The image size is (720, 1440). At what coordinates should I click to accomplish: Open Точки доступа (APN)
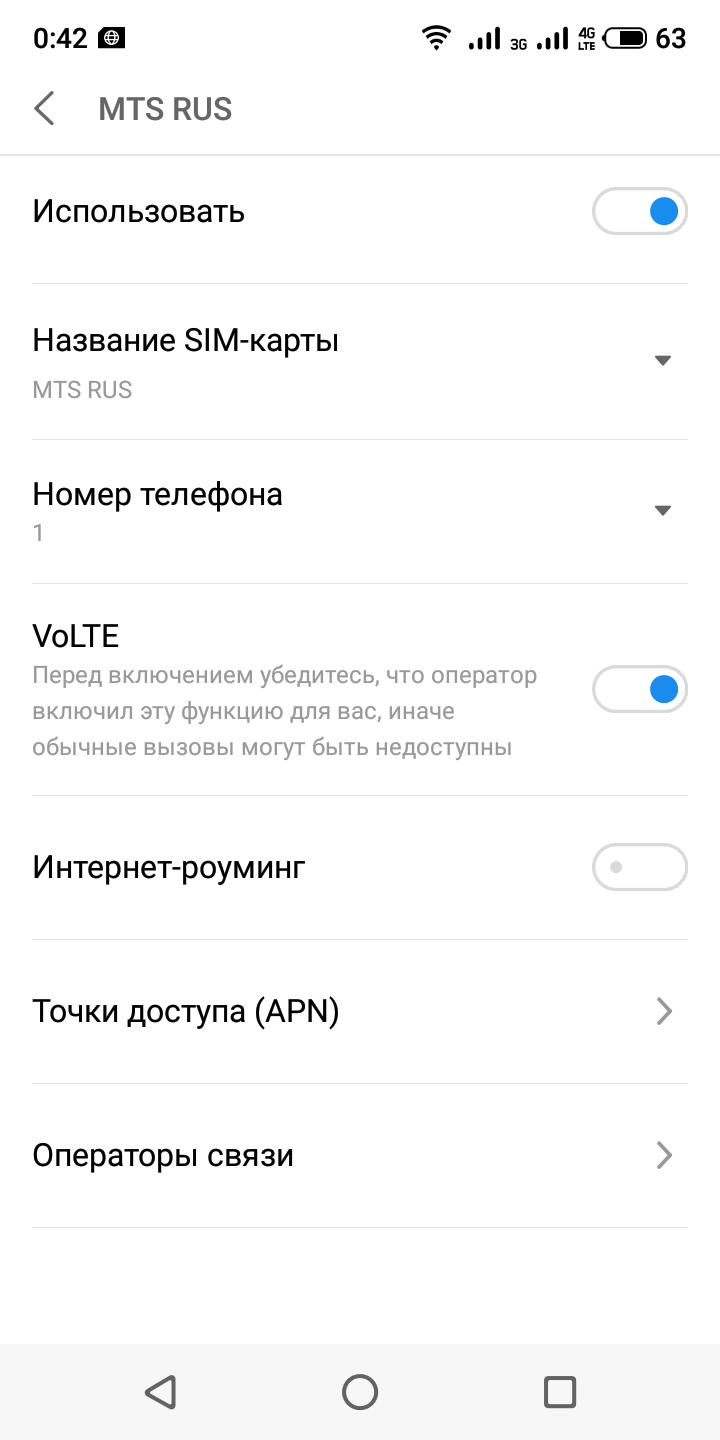click(360, 1012)
